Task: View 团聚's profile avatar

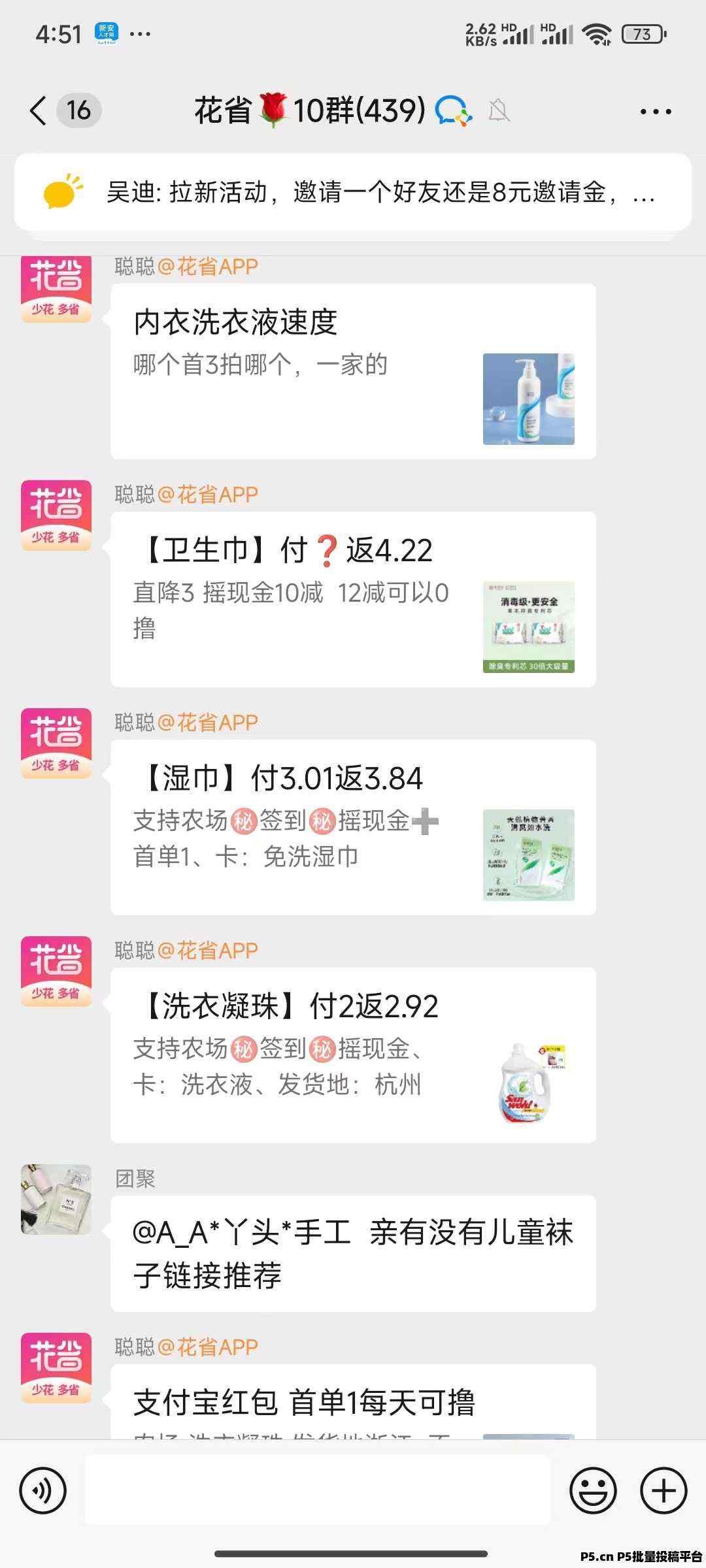Action: 56,1199
